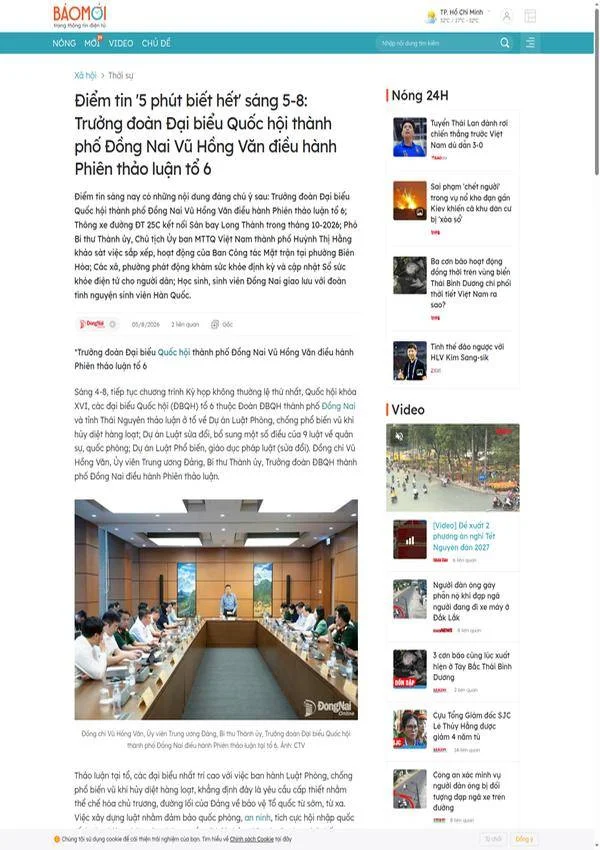Open the user account icon

(506, 16)
